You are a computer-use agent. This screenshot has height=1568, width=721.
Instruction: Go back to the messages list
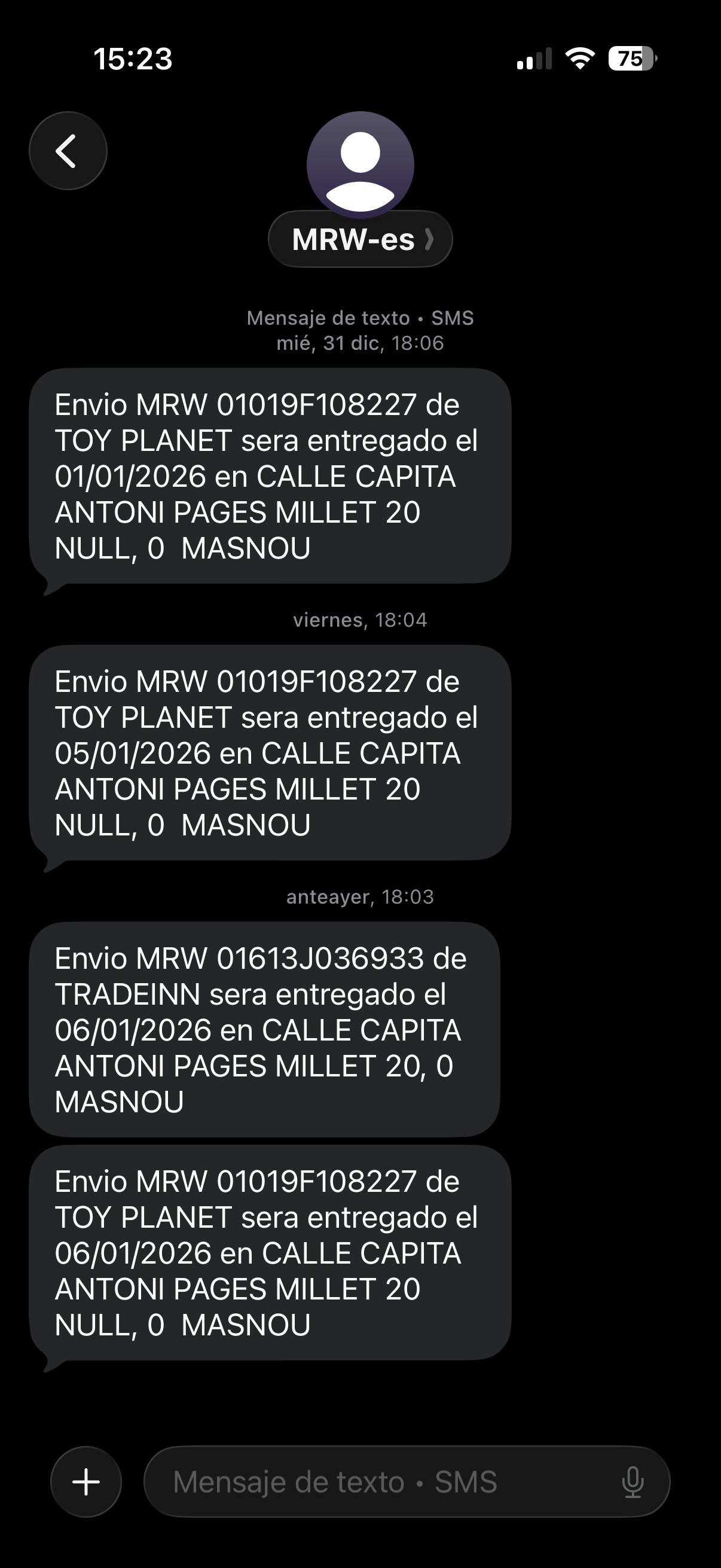point(68,151)
